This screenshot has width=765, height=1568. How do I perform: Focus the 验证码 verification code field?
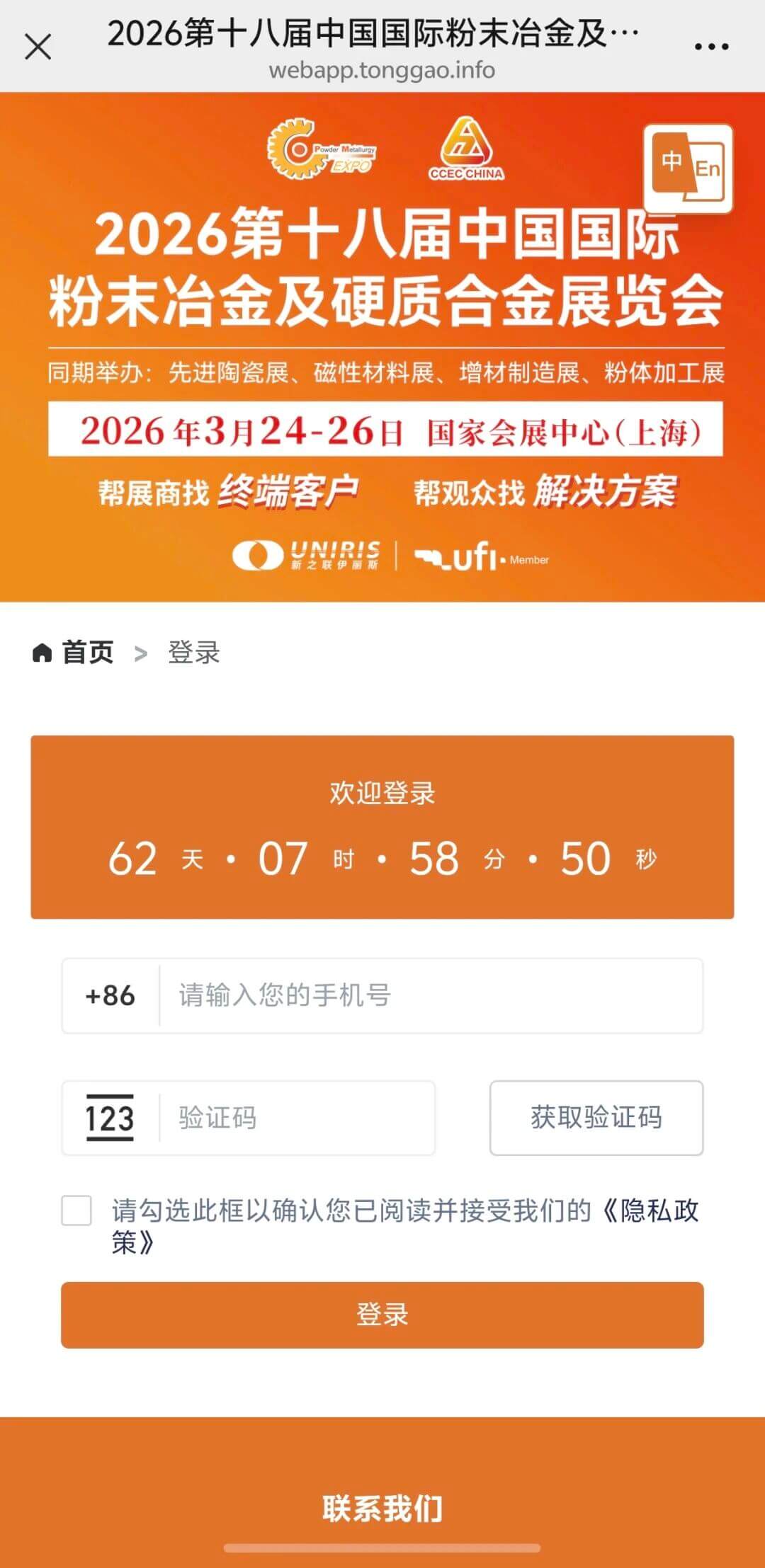pyautogui.click(x=294, y=1118)
